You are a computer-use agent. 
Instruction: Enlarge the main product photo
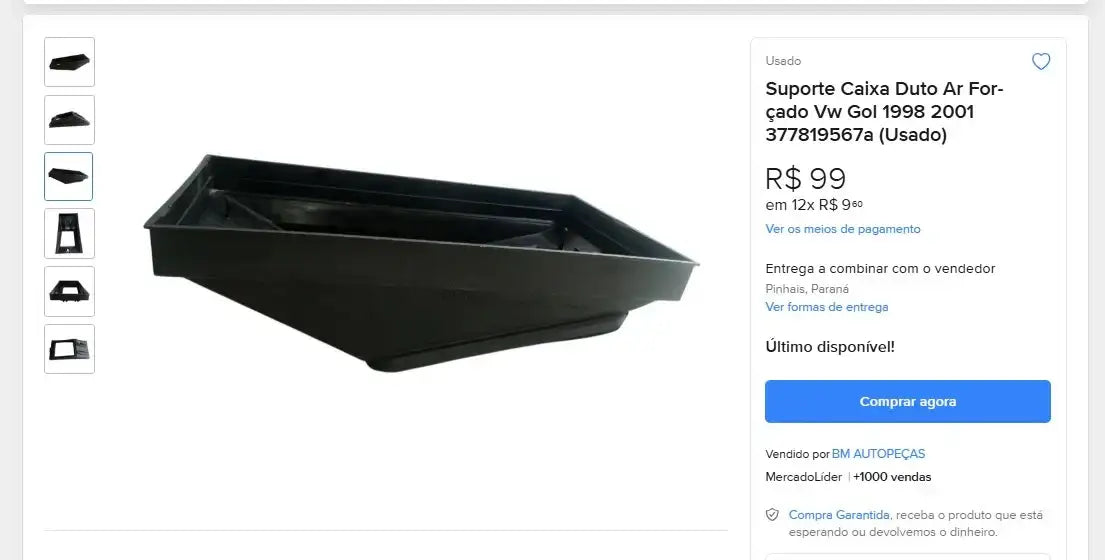click(x=420, y=265)
